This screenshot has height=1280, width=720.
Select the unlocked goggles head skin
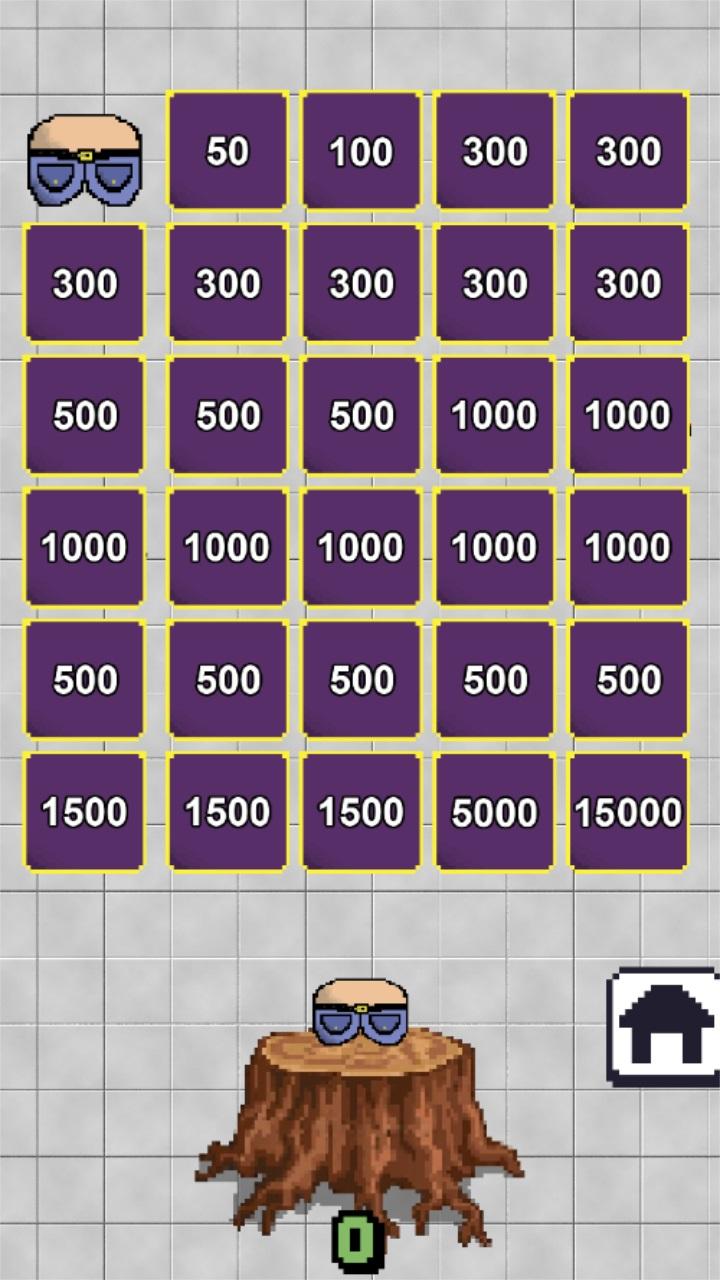84,160
